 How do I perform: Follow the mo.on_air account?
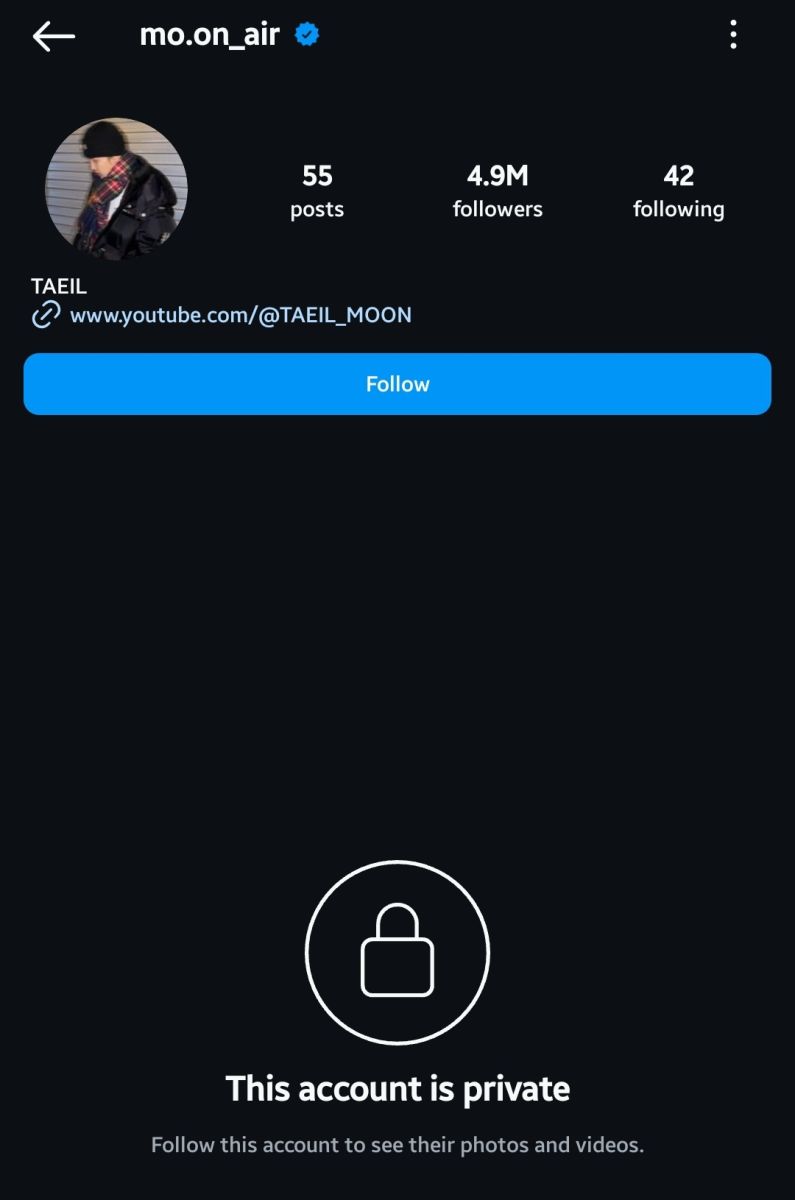tap(397, 384)
